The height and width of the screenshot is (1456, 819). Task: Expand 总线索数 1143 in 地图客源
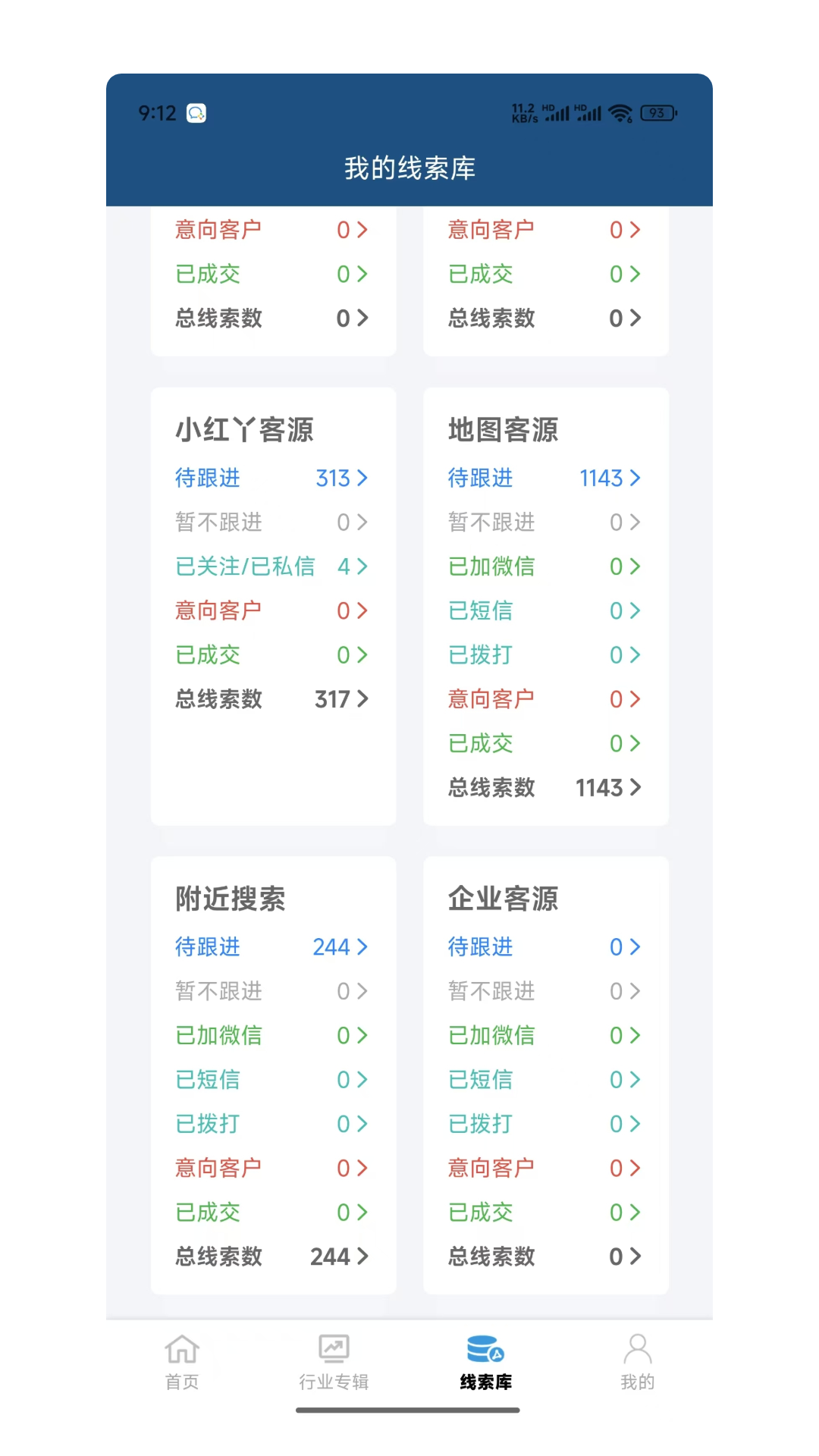pyautogui.click(x=608, y=788)
